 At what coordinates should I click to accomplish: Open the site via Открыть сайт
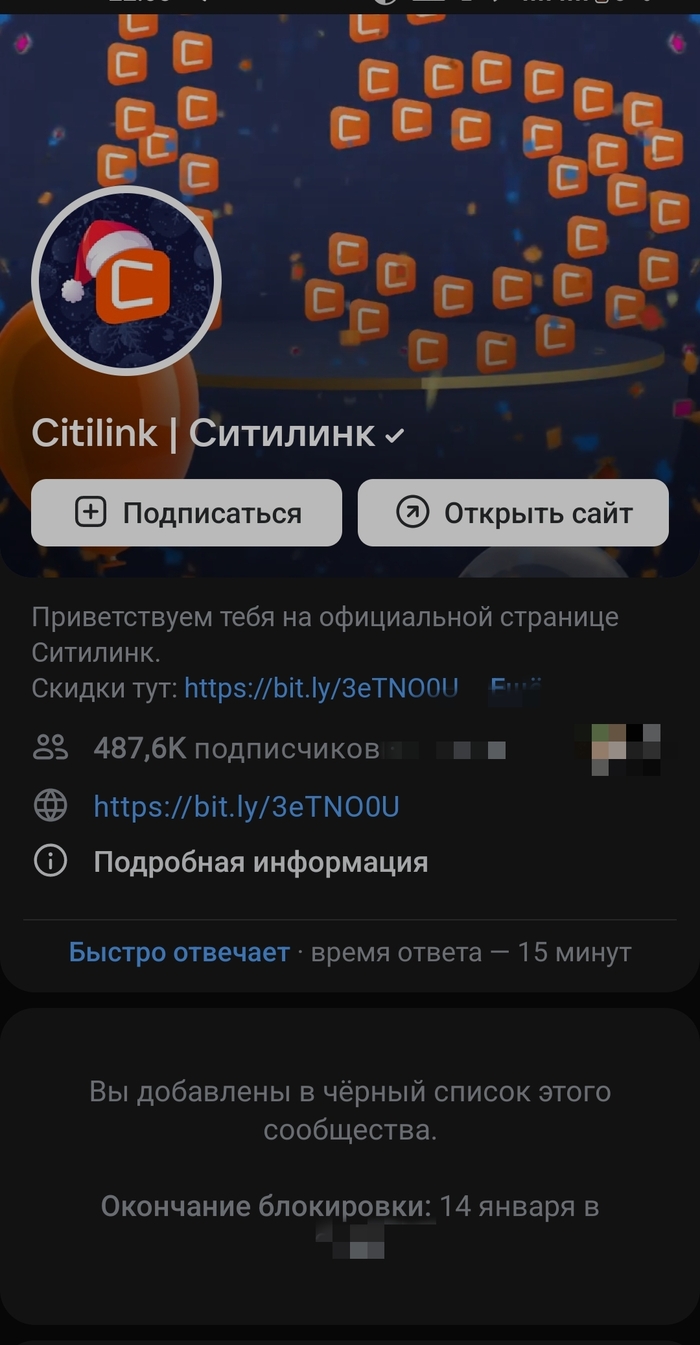513,513
